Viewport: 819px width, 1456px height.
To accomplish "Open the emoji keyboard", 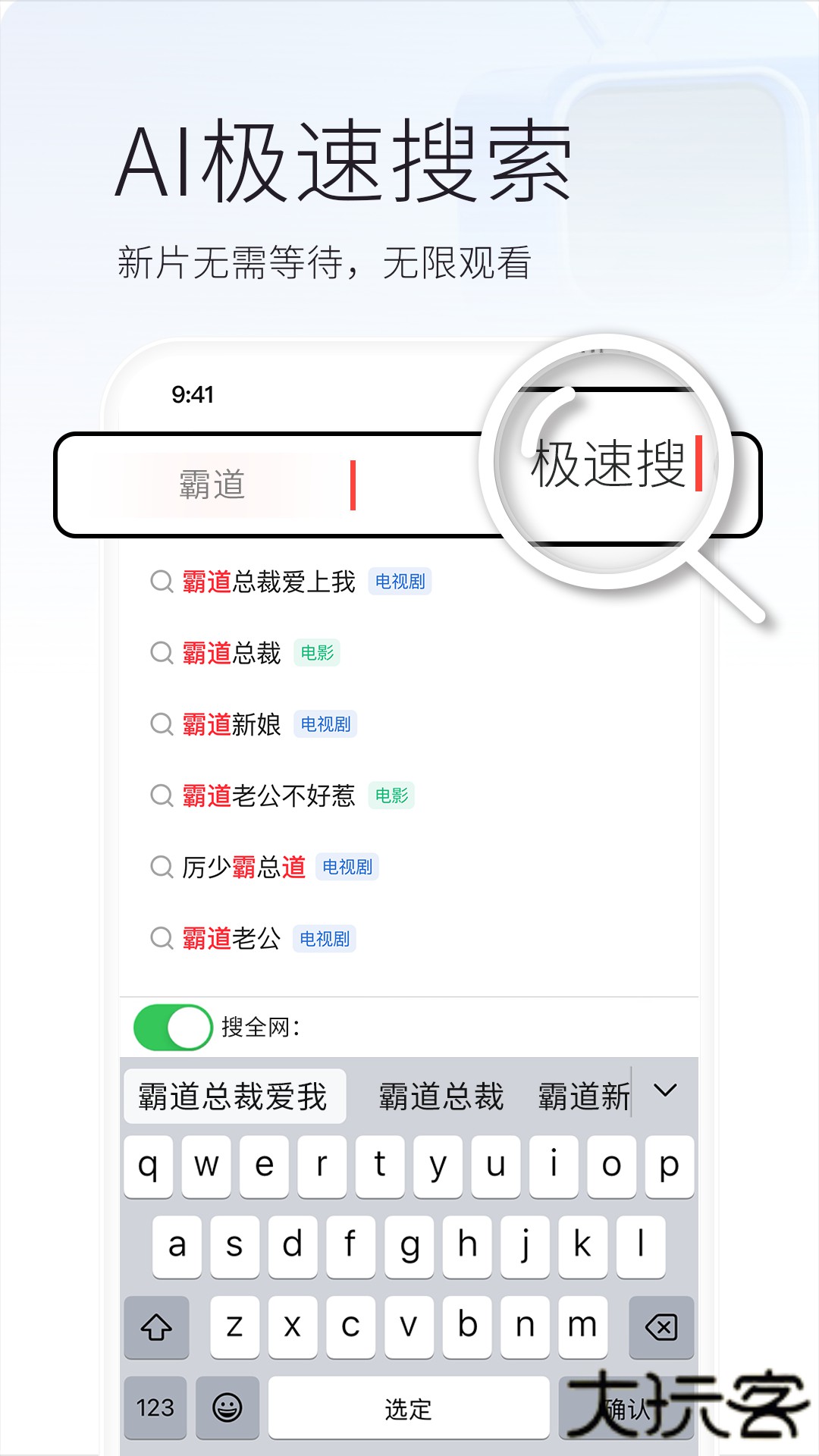I will point(226,1407).
